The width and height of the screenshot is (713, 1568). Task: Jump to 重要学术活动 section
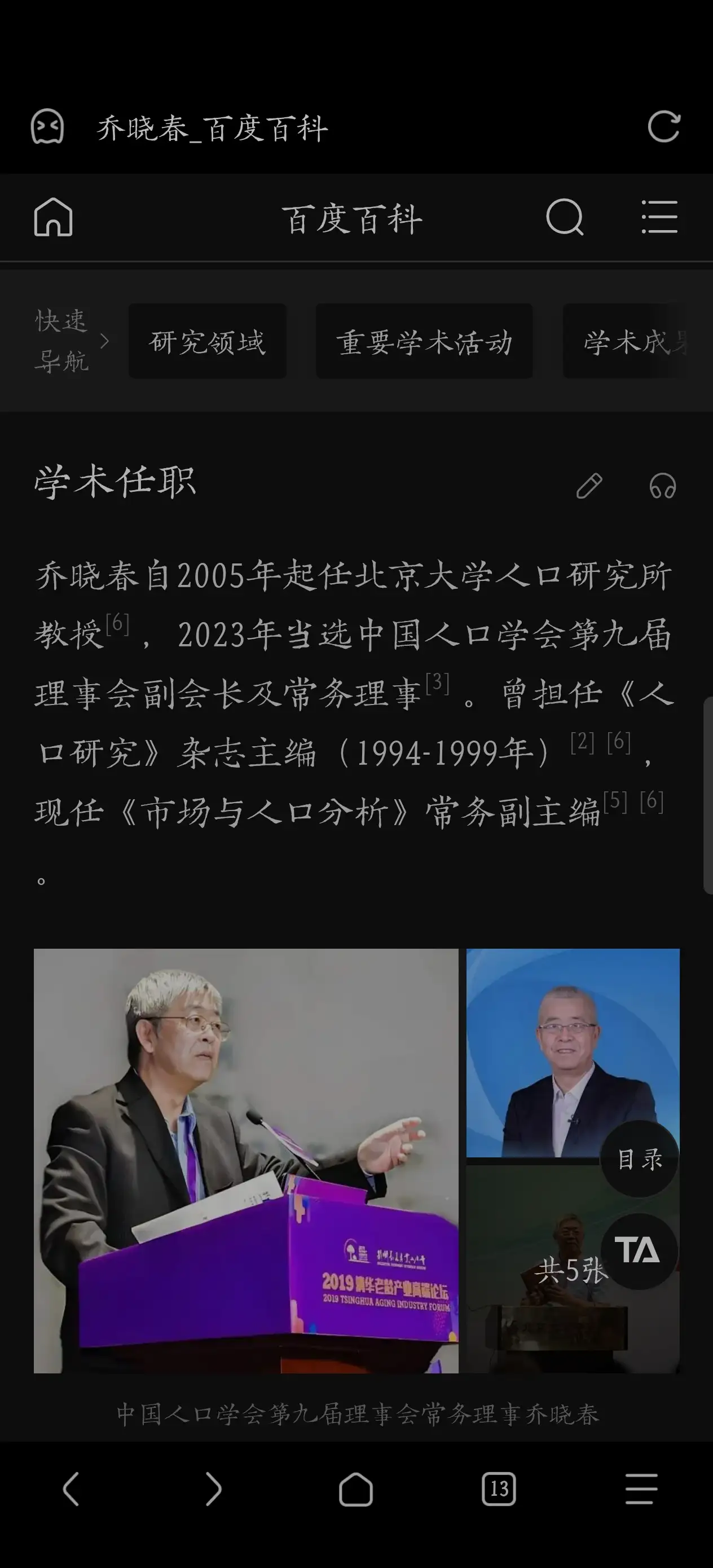(424, 341)
